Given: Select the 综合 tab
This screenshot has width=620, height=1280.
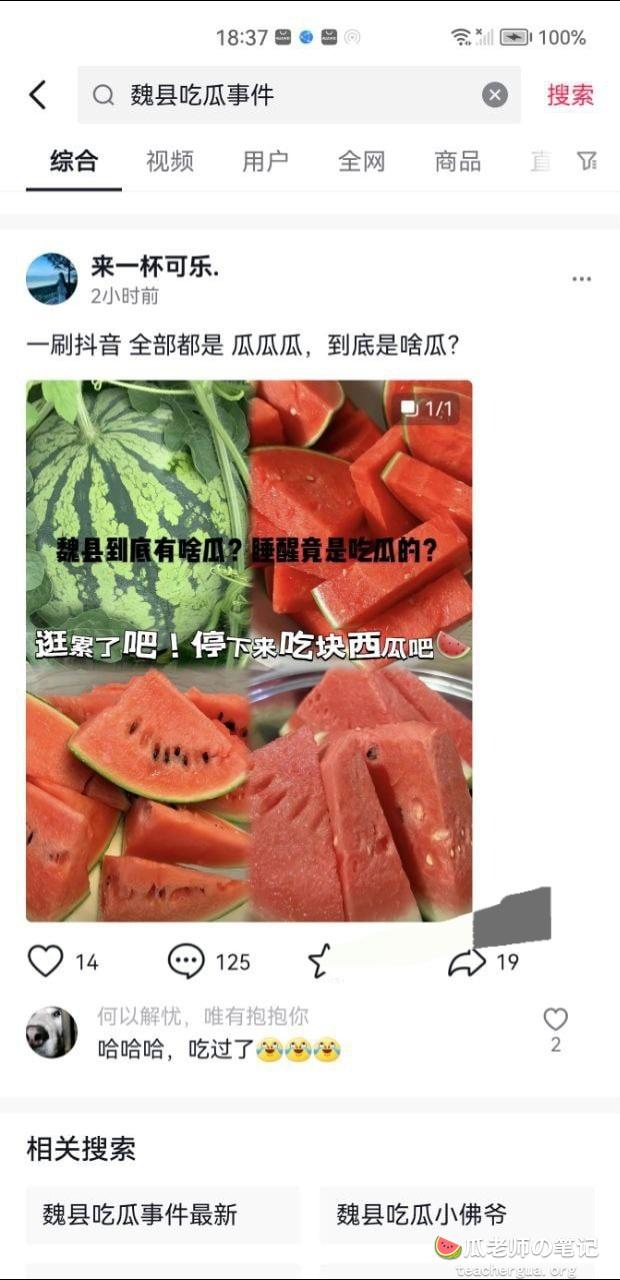Looking at the screenshot, I should click(x=74, y=161).
